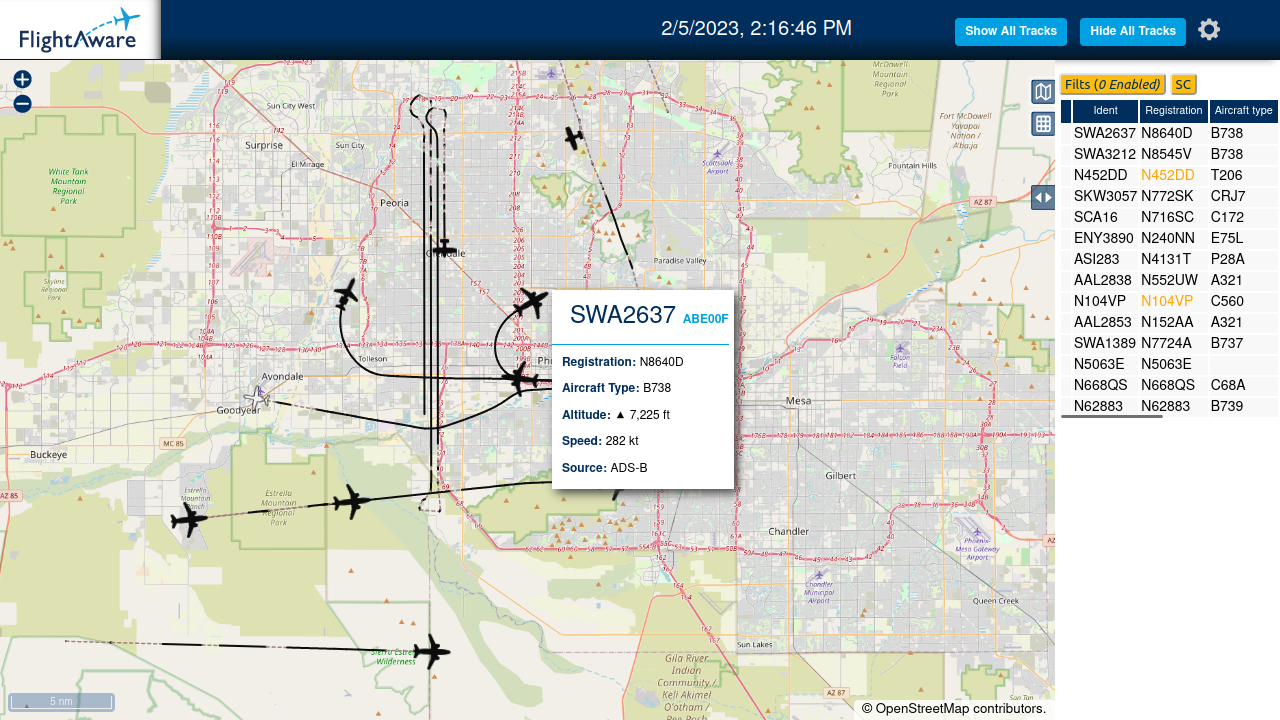Collapse the sidebar with arrows icon
This screenshot has width=1280, height=720.
pos(1043,197)
